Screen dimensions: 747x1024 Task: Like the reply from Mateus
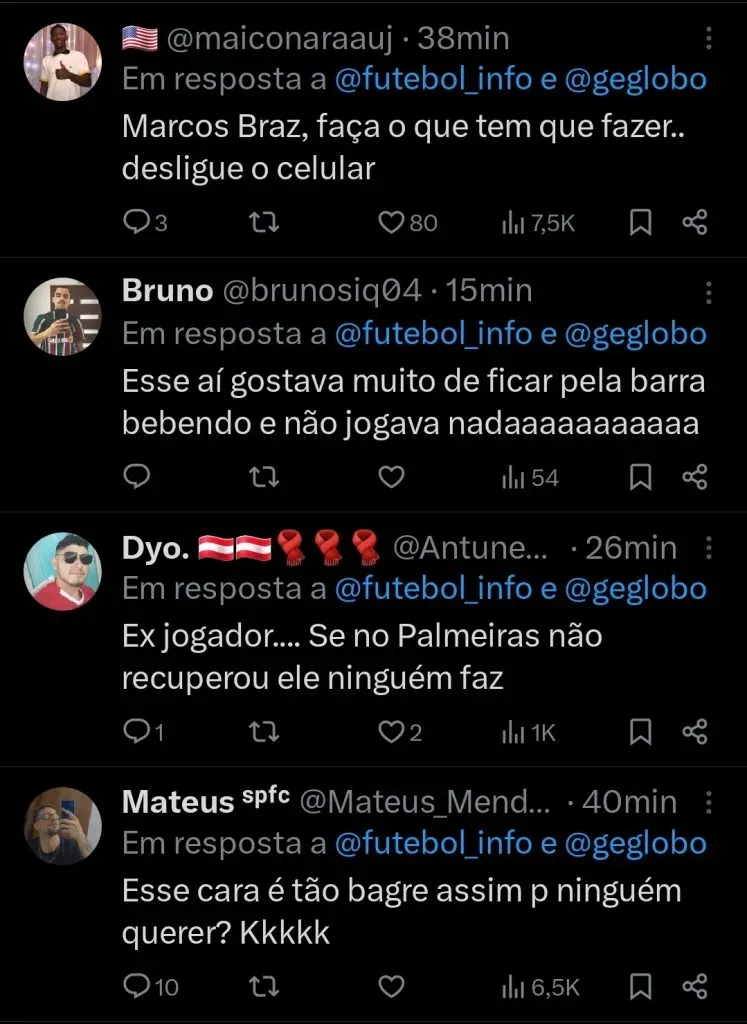tap(391, 986)
